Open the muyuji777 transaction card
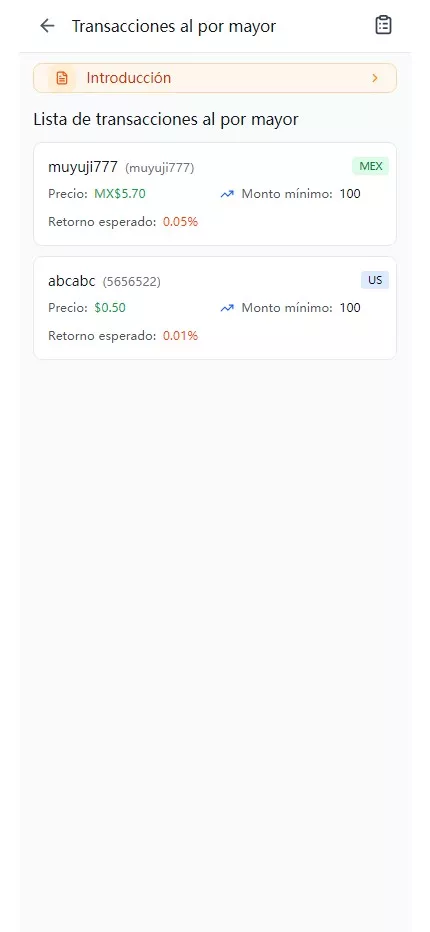The width and height of the screenshot is (430, 932). pyautogui.click(x=215, y=194)
